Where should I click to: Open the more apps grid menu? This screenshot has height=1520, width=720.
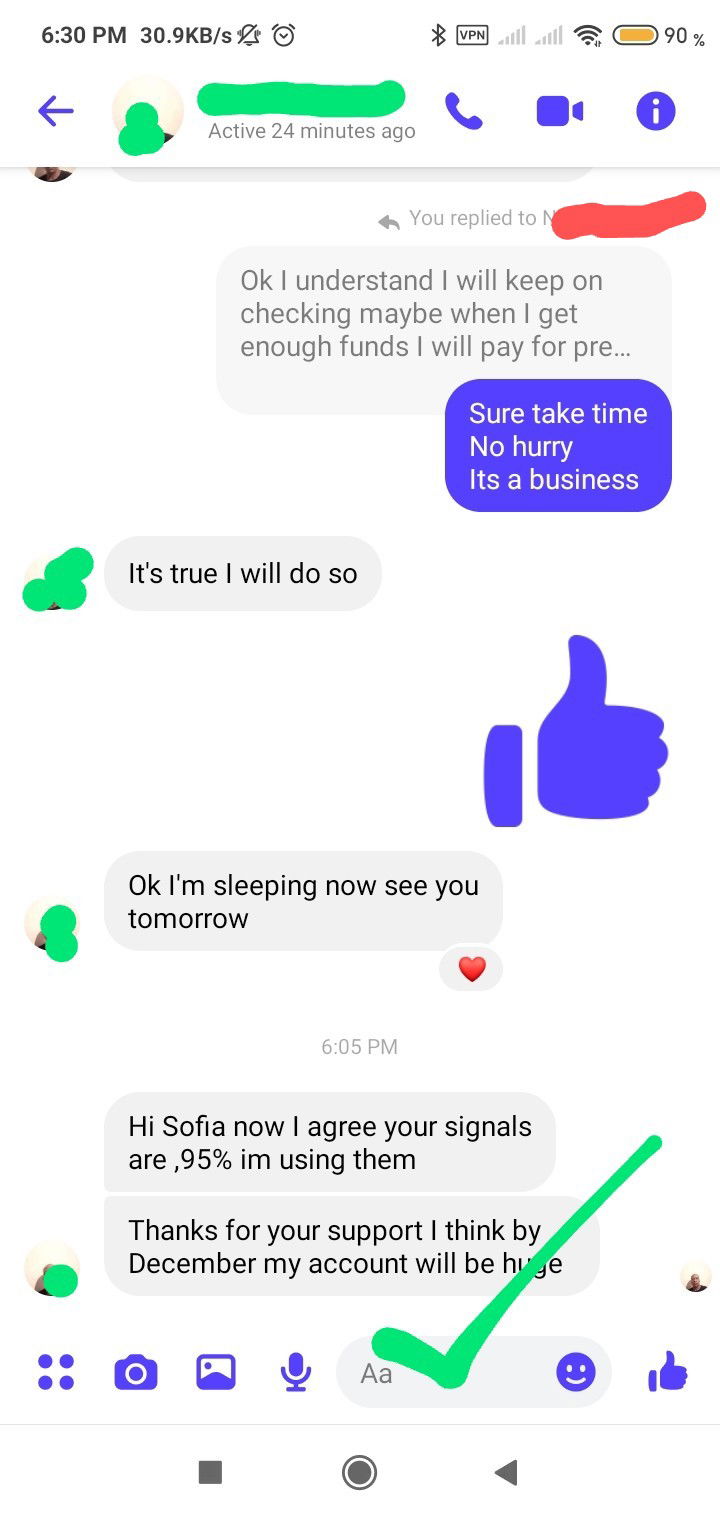(56, 1372)
